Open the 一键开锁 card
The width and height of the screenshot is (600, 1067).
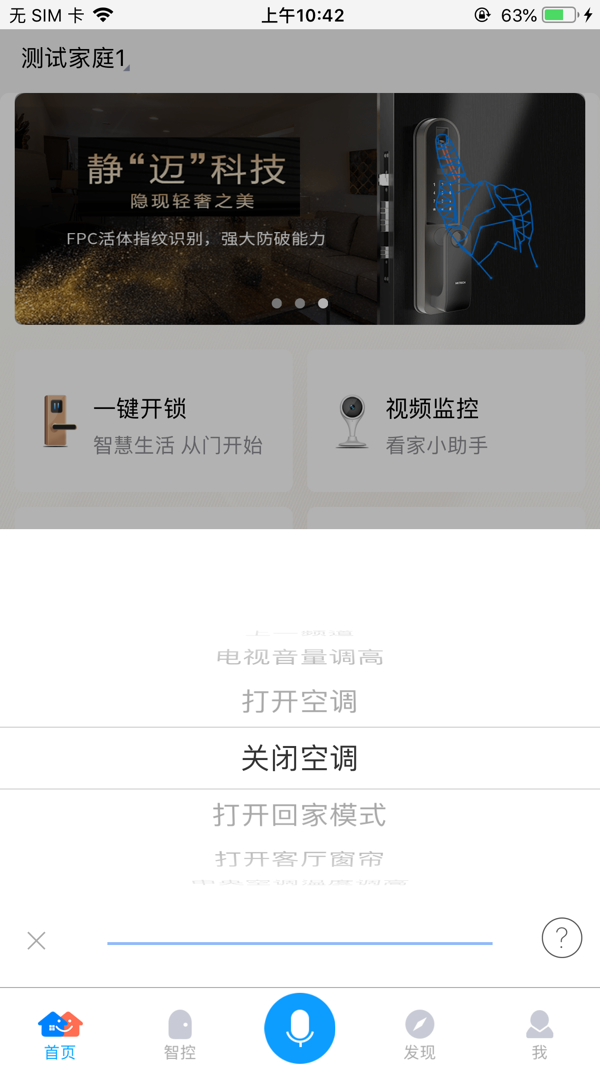pos(153,421)
